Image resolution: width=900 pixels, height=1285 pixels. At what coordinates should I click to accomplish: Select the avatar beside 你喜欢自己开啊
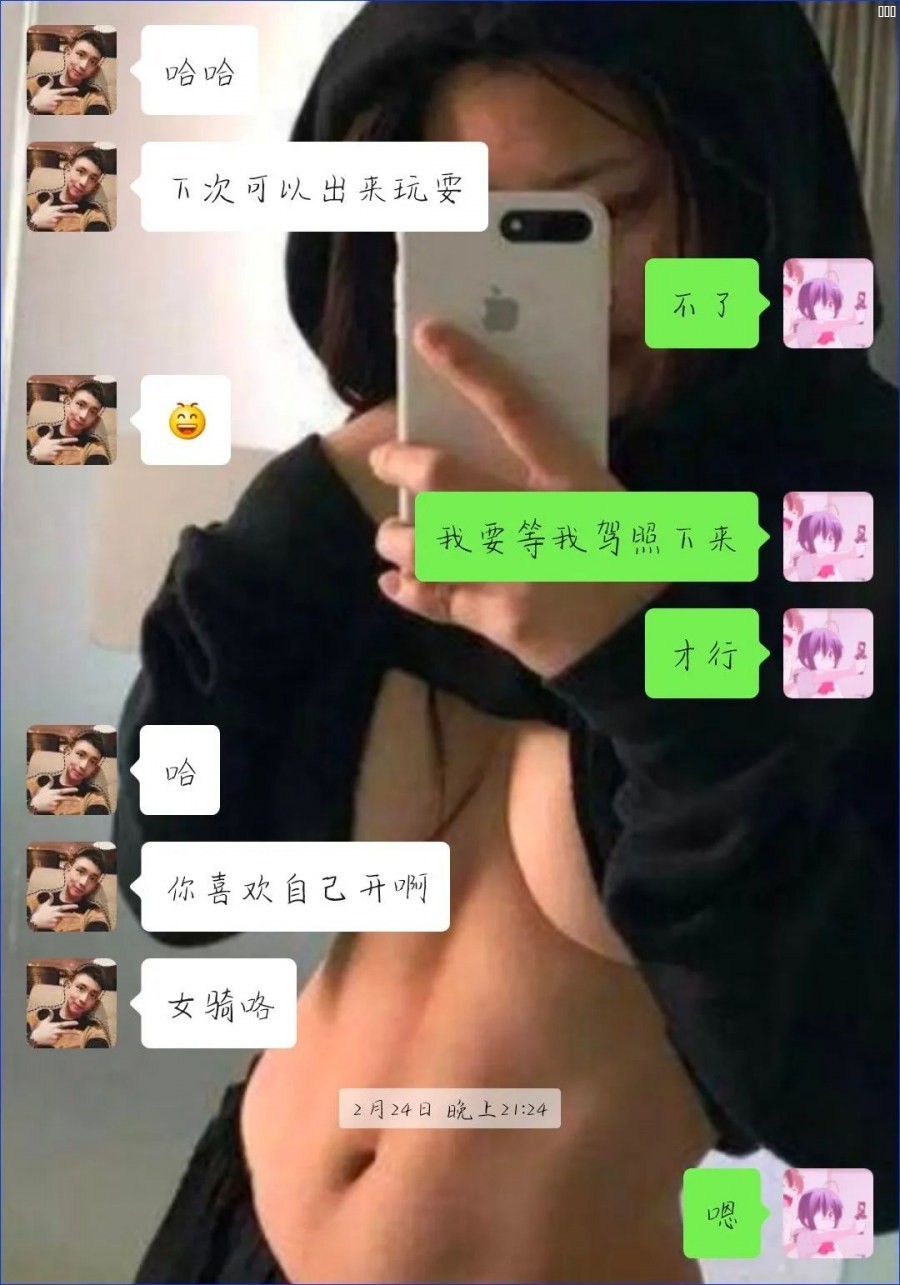(x=70, y=887)
